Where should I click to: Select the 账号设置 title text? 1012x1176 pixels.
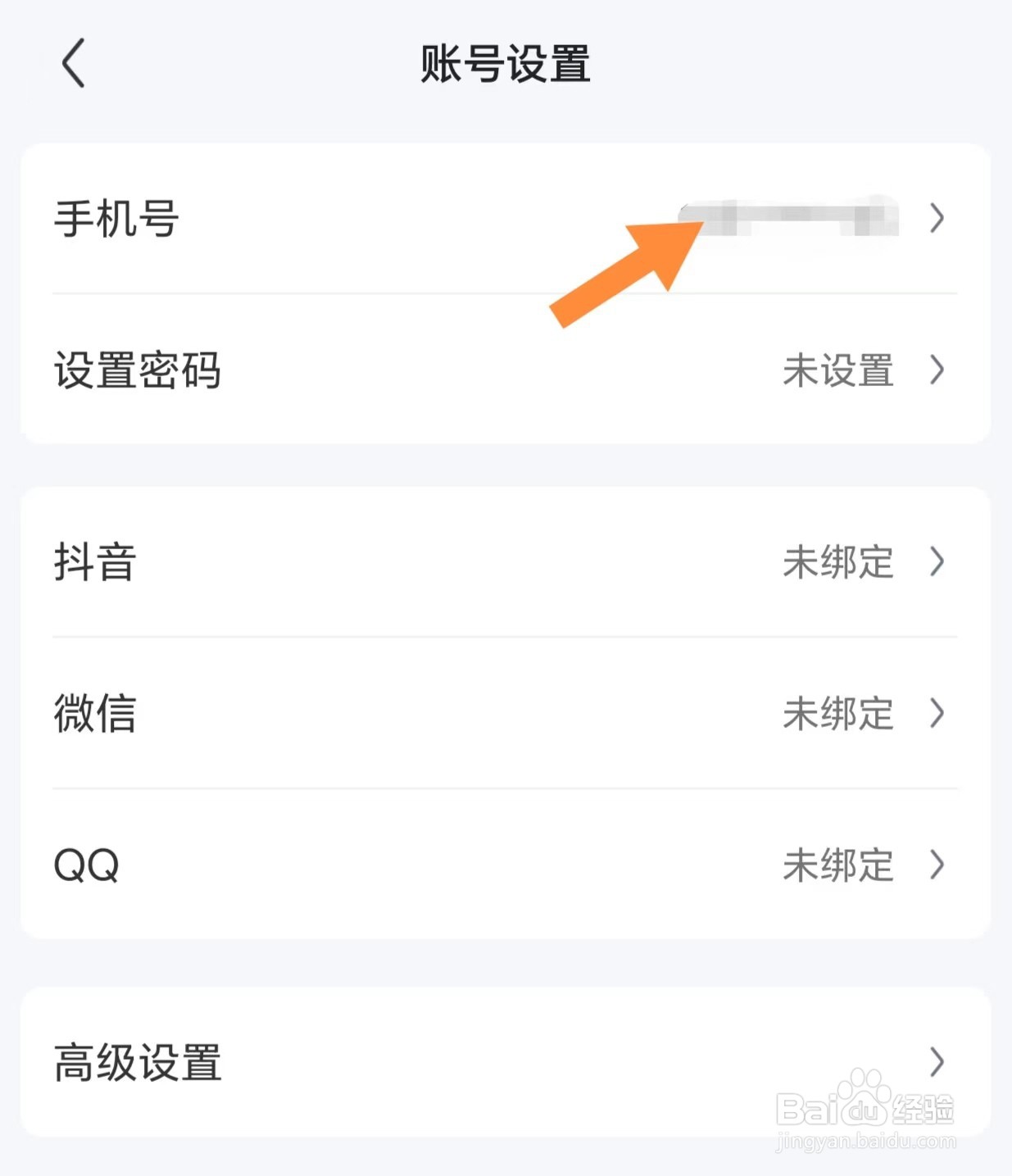[506, 63]
